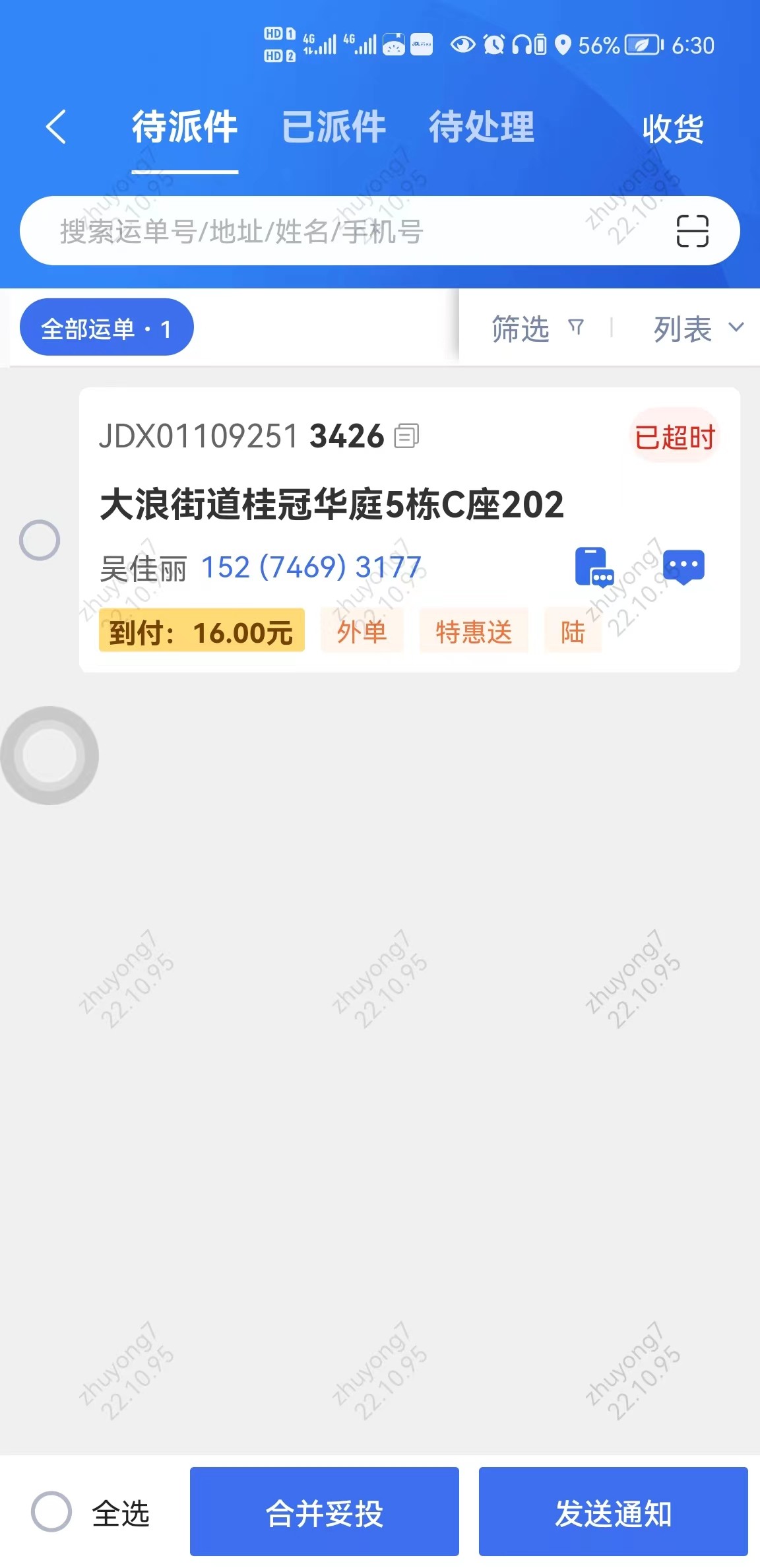Expand the 列表 view dropdown
Image resolution: width=760 pixels, height=1568 pixels.
coord(697,328)
